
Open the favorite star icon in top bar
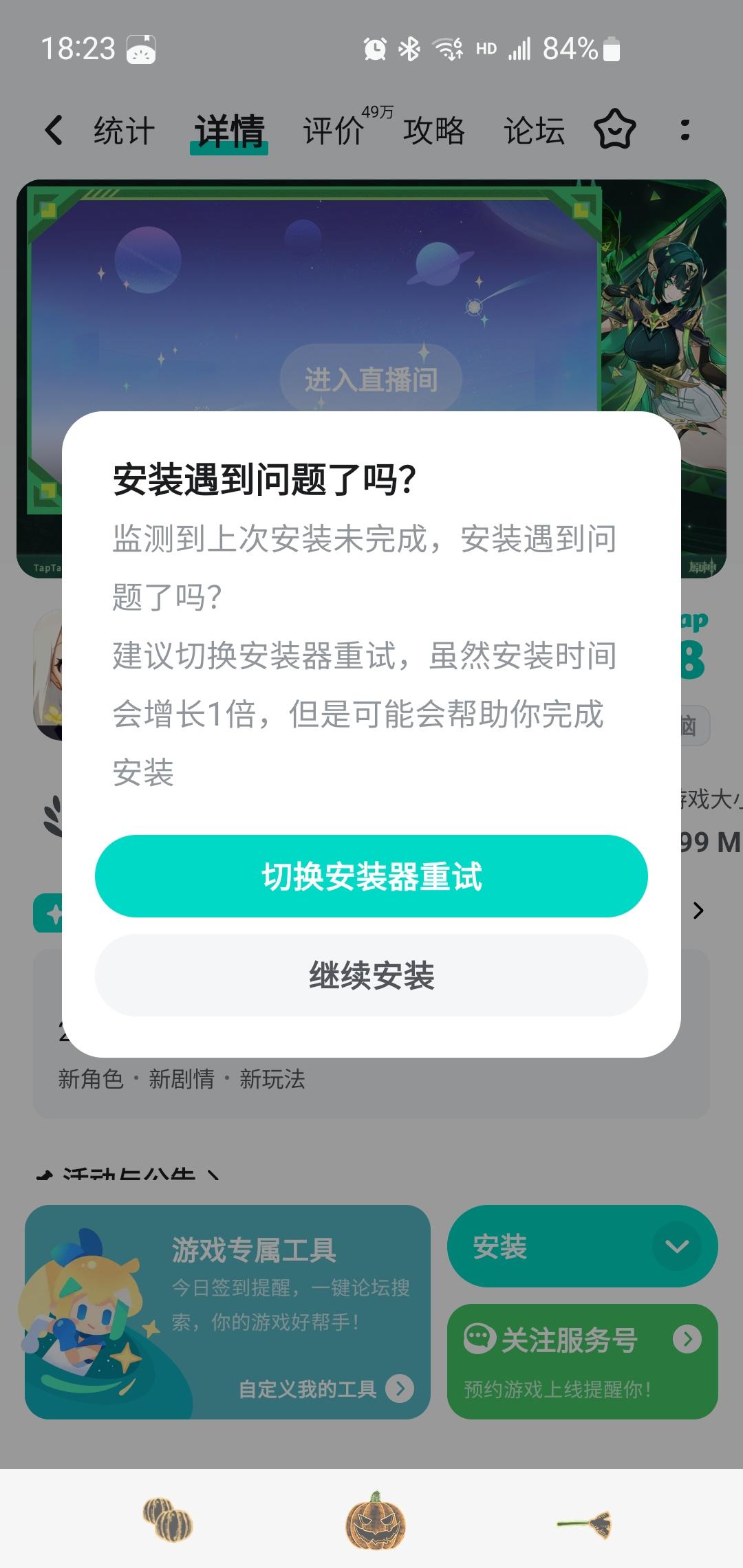[x=615, y=129]
